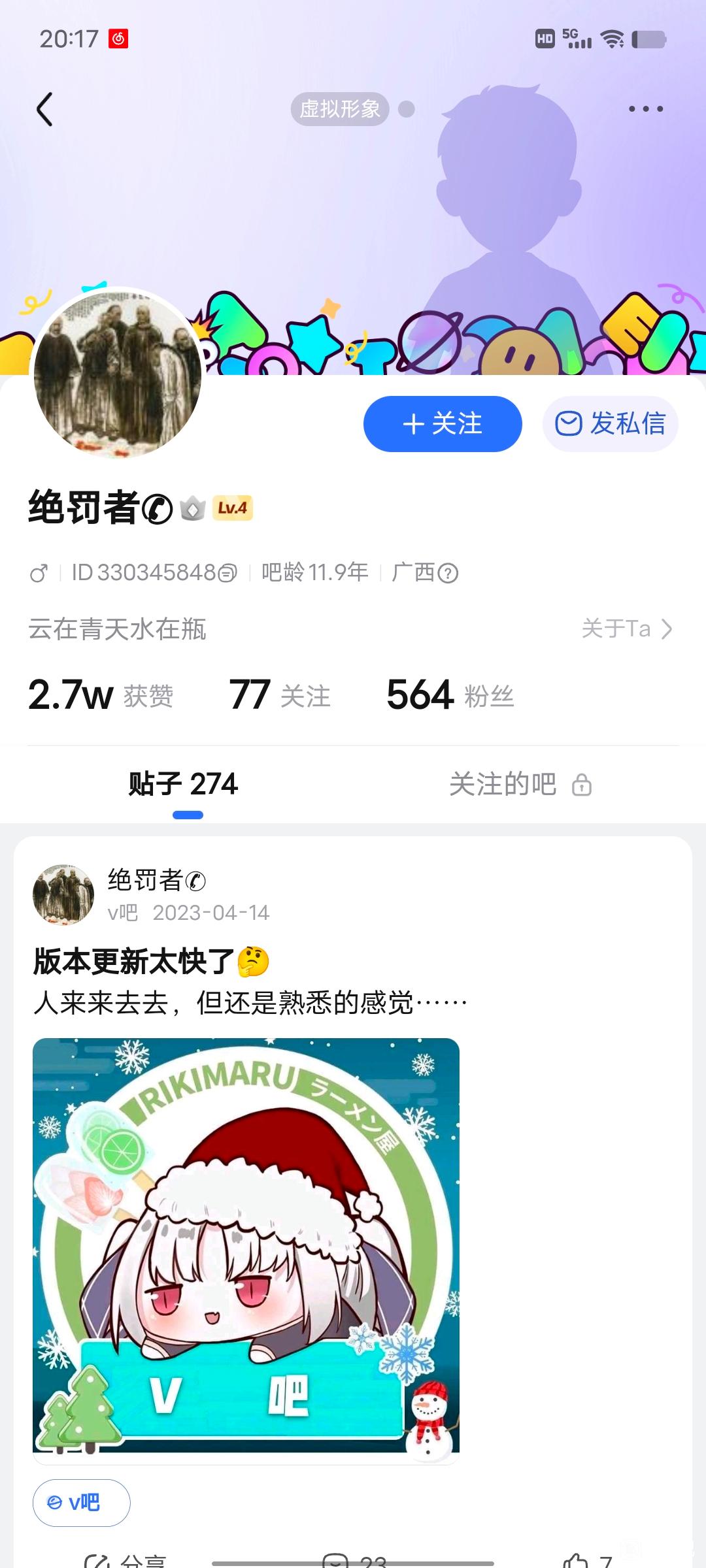Copy the user ID 330345848
The image size is (706, 1568).
227,574
